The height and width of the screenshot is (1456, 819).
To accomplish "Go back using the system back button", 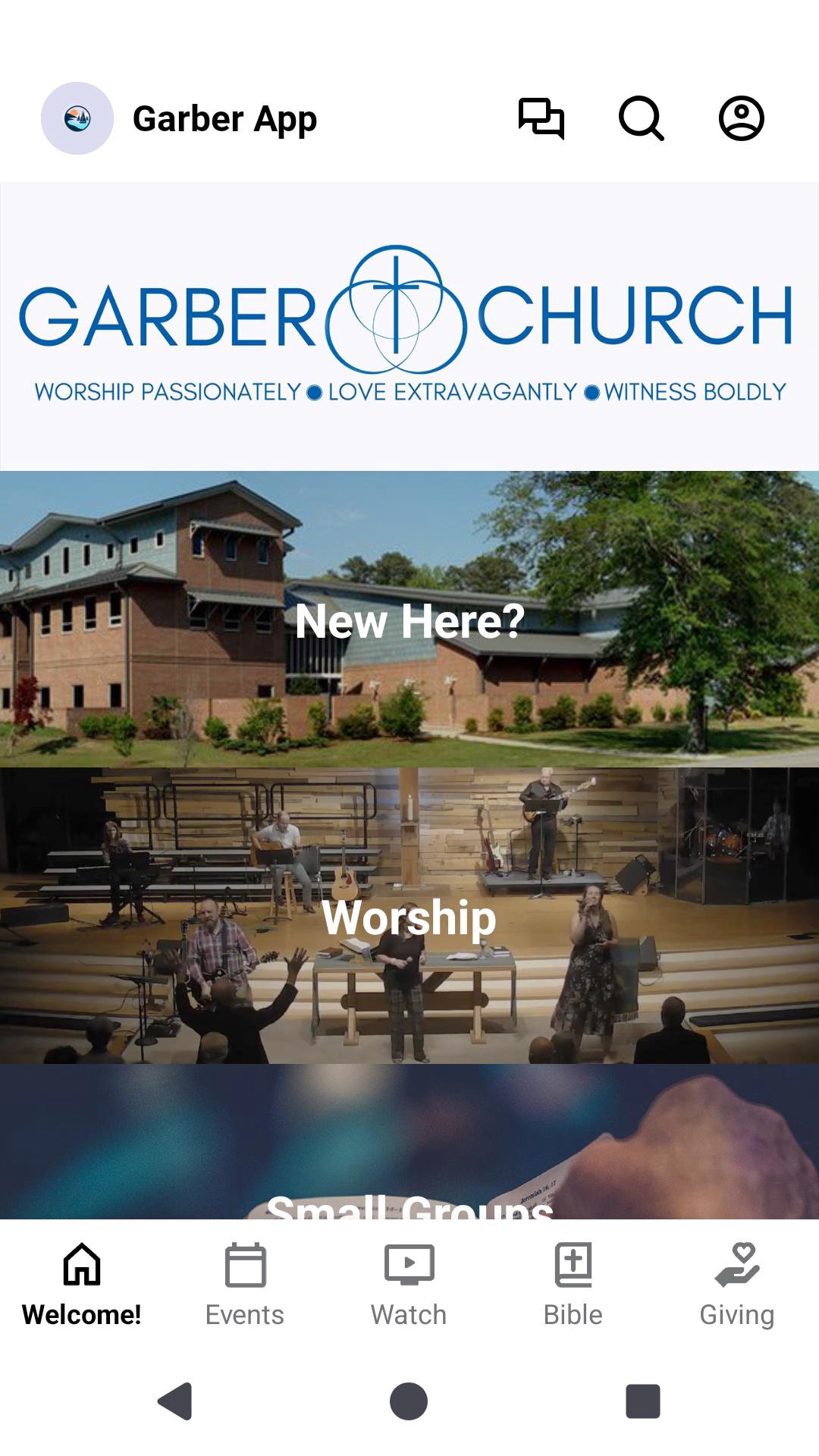I will click(x=175, y=1401).
